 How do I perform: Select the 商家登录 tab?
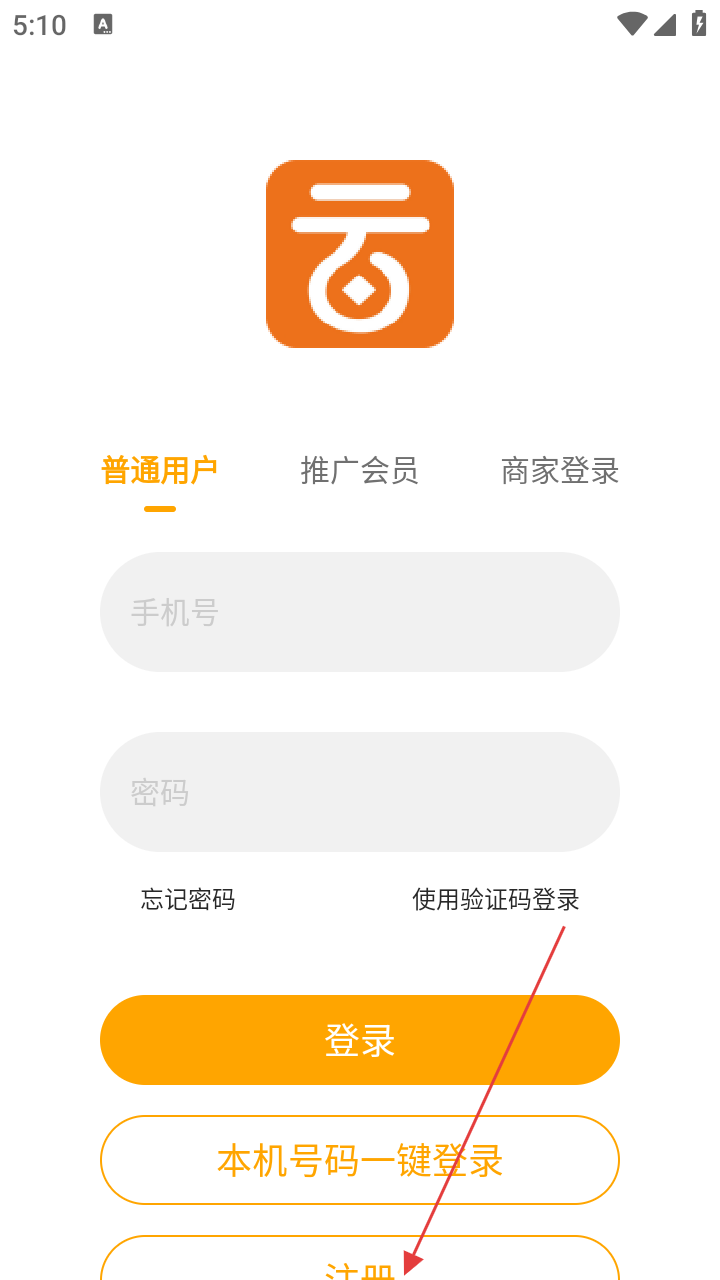click(x=560, y=471)
